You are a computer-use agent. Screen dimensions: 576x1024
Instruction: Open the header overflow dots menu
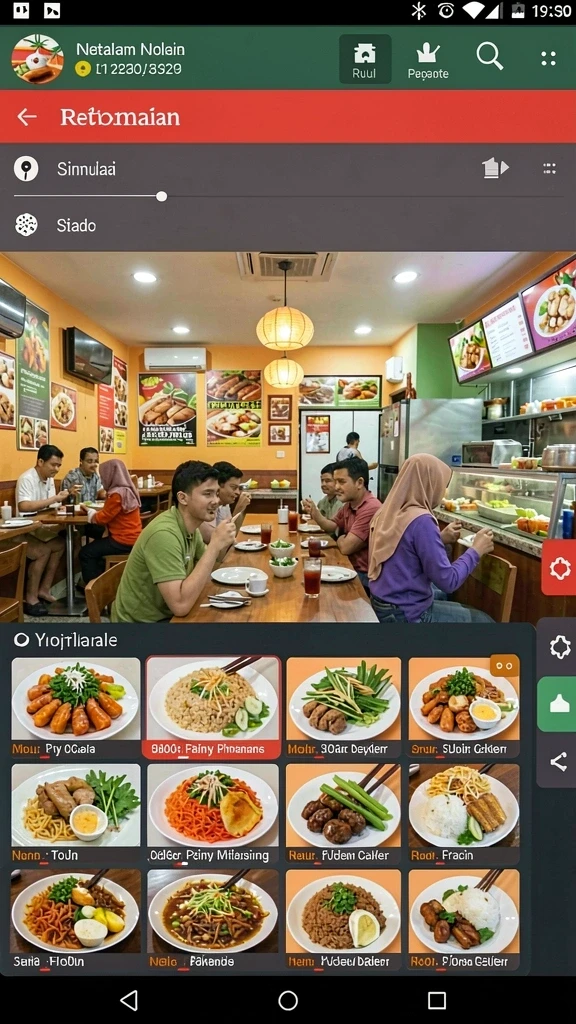click(x=549, y=59)
